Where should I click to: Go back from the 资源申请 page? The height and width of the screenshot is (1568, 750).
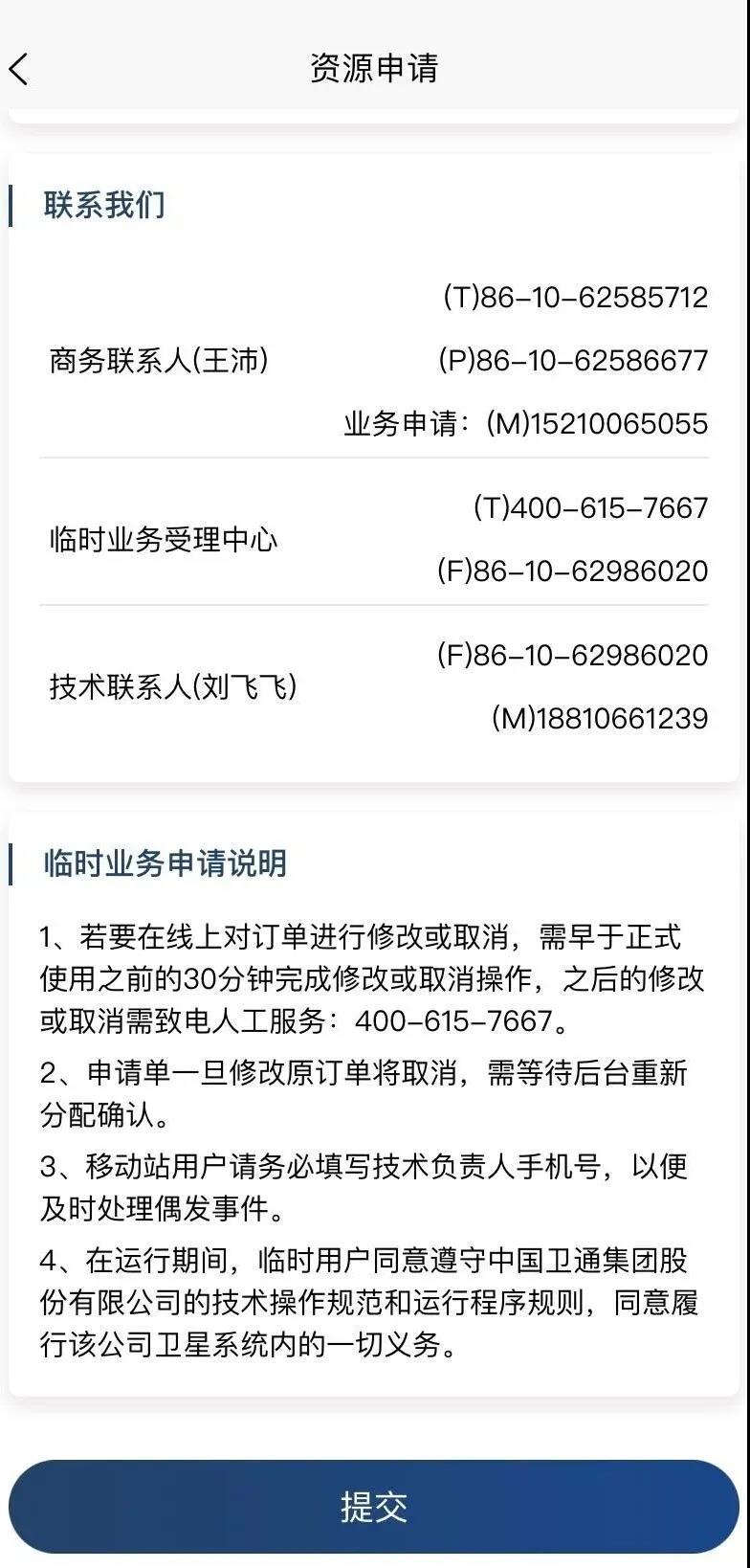click(x=19, y=69)
